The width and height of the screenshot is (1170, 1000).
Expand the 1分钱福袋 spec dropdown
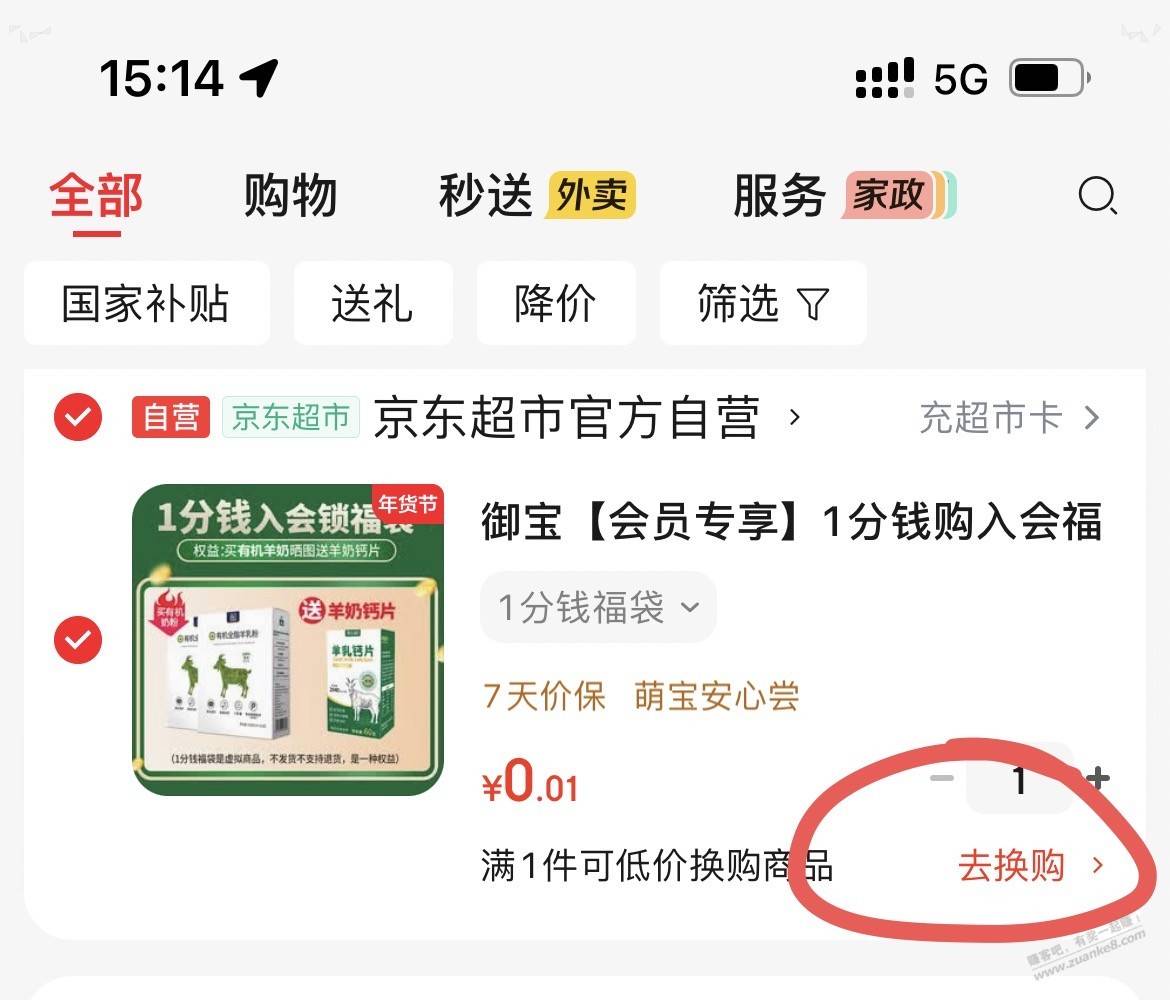coord(598,607)
